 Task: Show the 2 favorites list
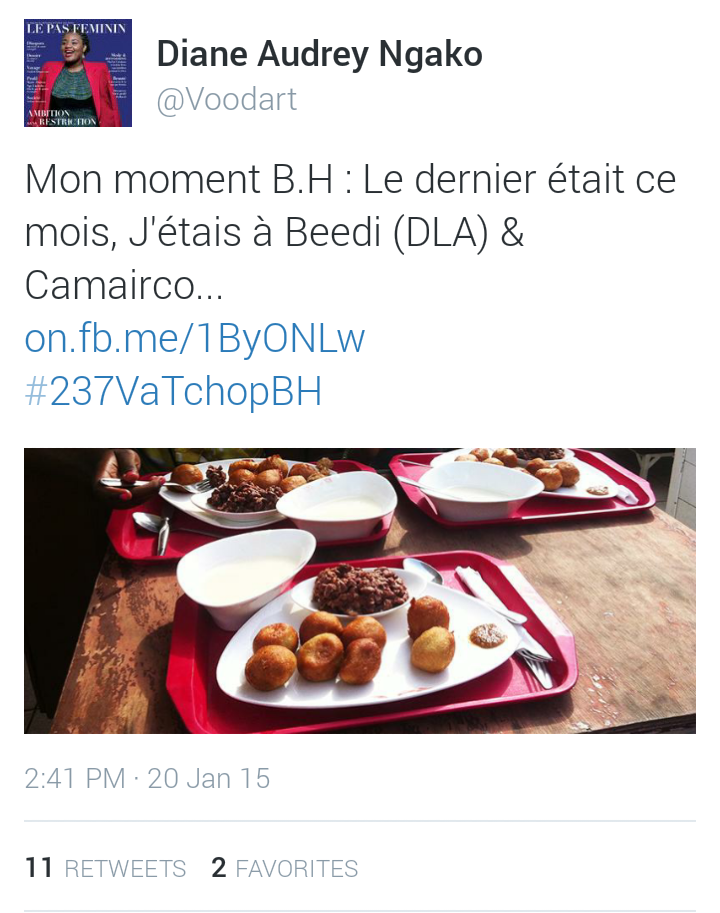285,868
